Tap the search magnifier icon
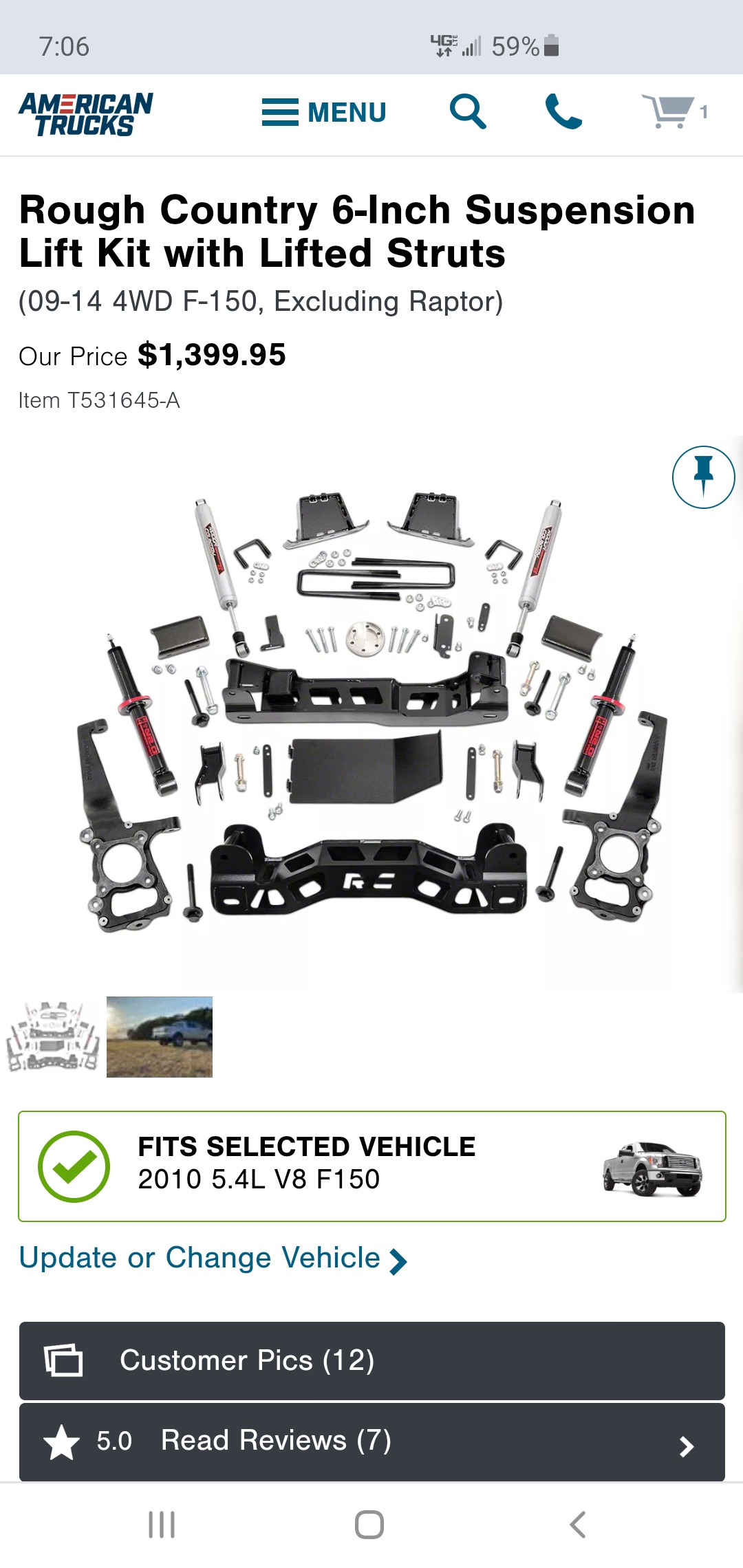The image size is (743, 1568). 468,111
